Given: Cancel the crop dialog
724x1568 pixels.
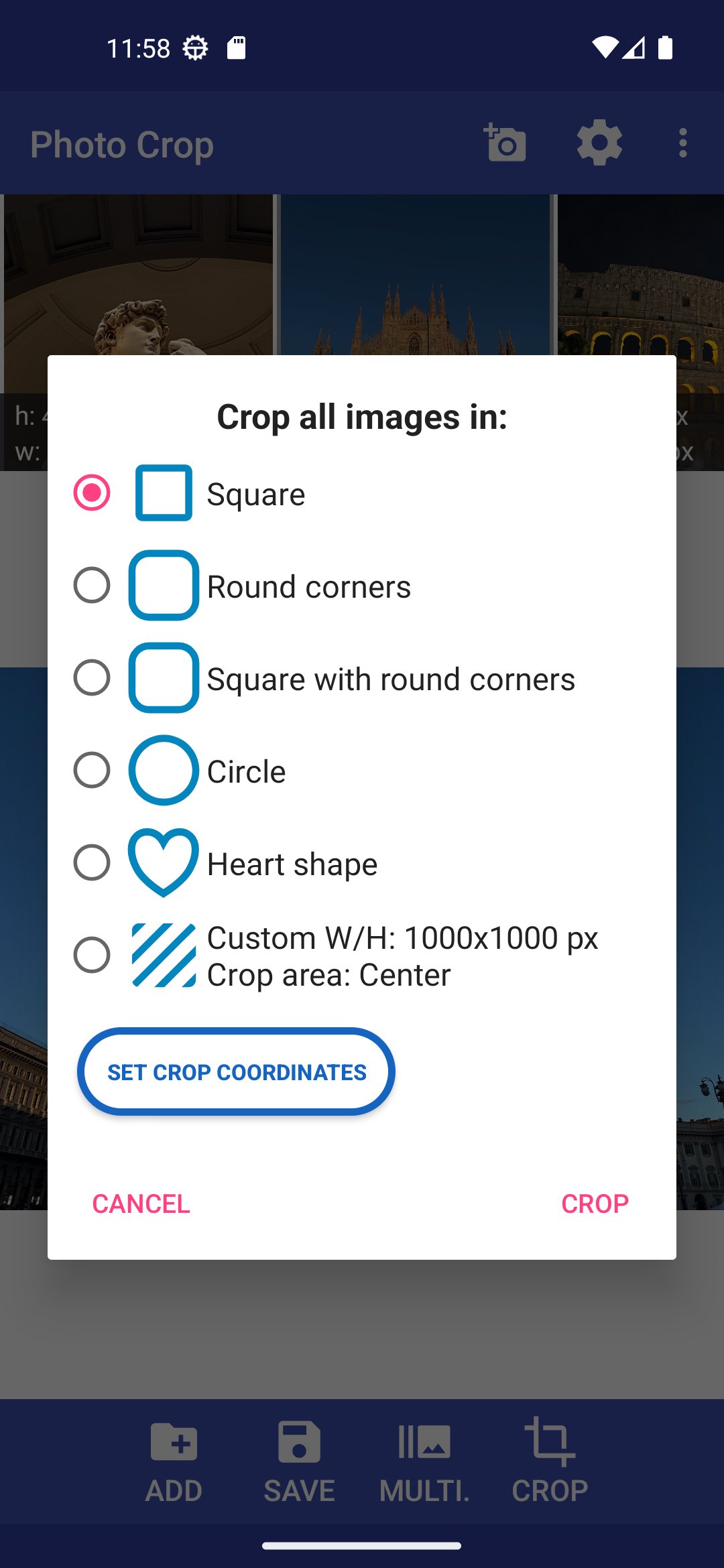Looking at the screenshot, I should point(141,1203).
